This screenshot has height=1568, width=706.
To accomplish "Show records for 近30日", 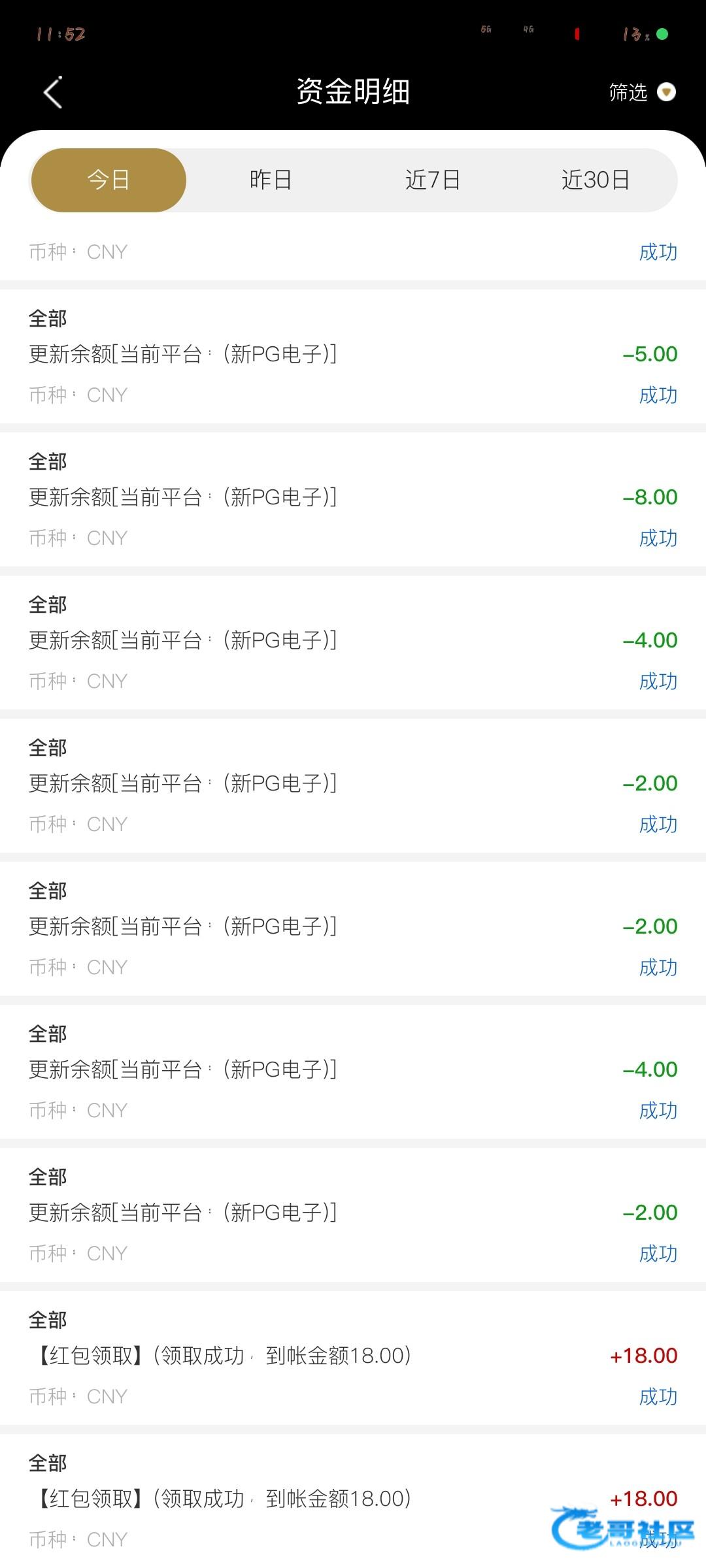I will [x=596, y=180].
